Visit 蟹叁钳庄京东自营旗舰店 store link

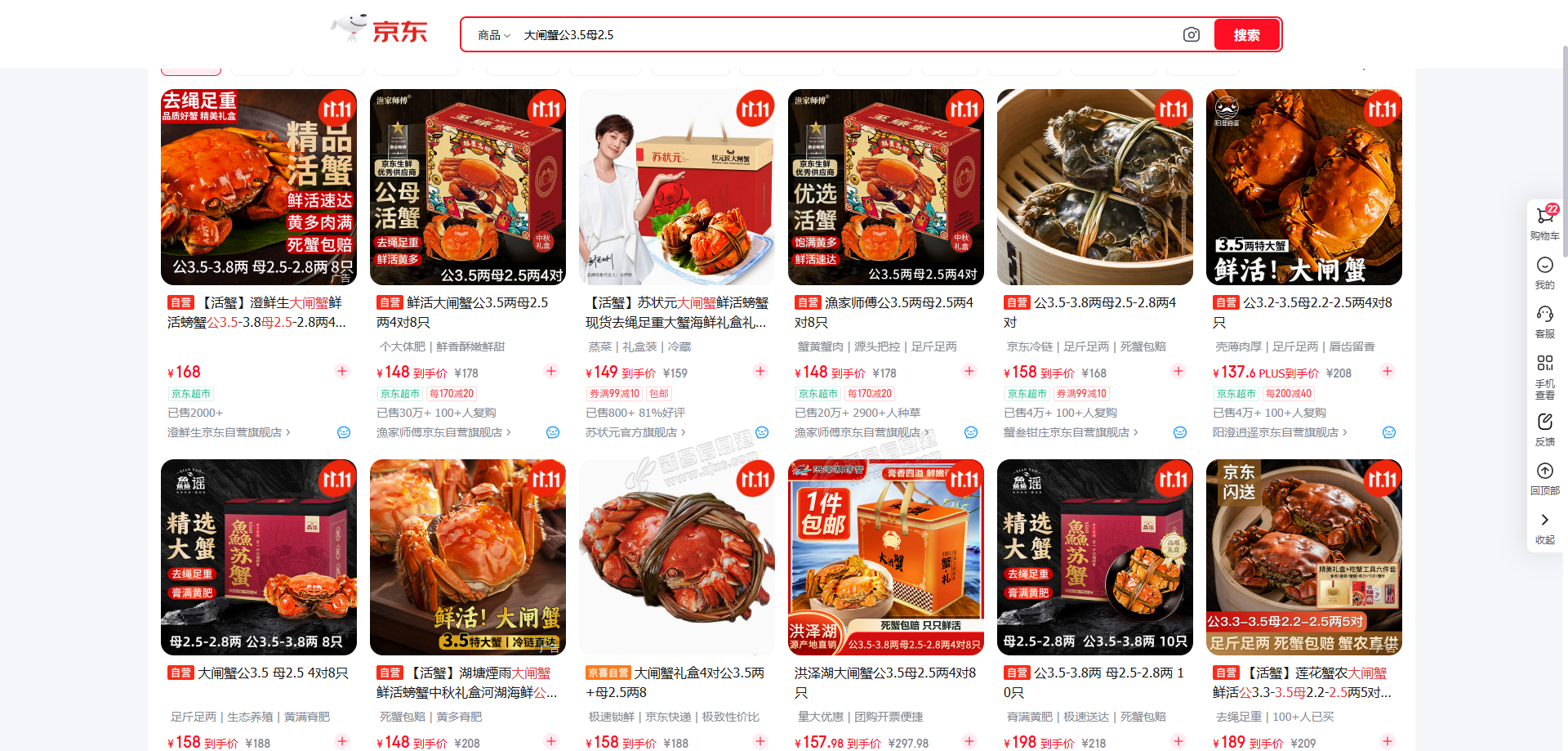coord(1070,432)
